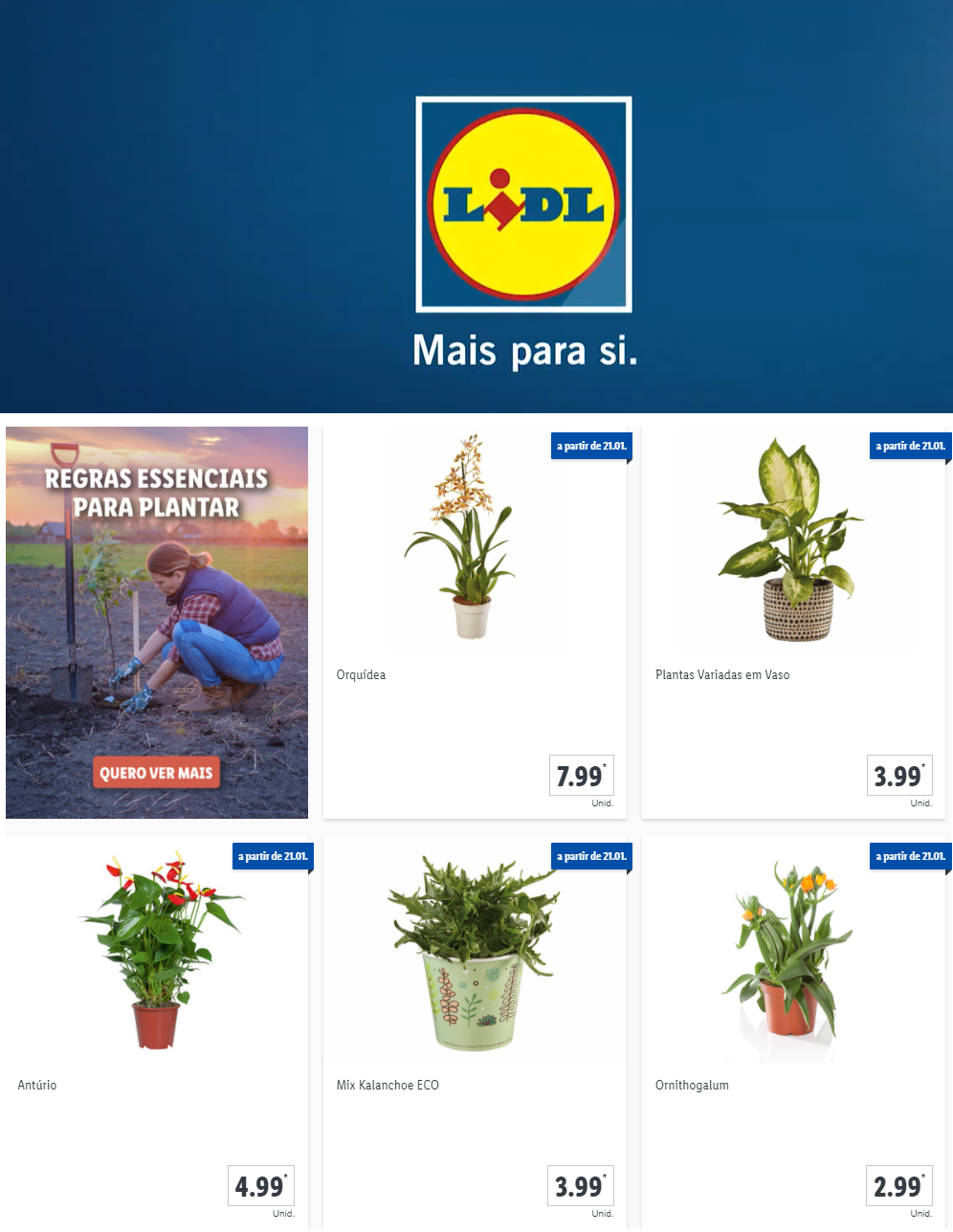Tap the Quero Ver Mais banner button
Screen dimensions: 953x1232
pyautogui.click(x=156, y=772)
